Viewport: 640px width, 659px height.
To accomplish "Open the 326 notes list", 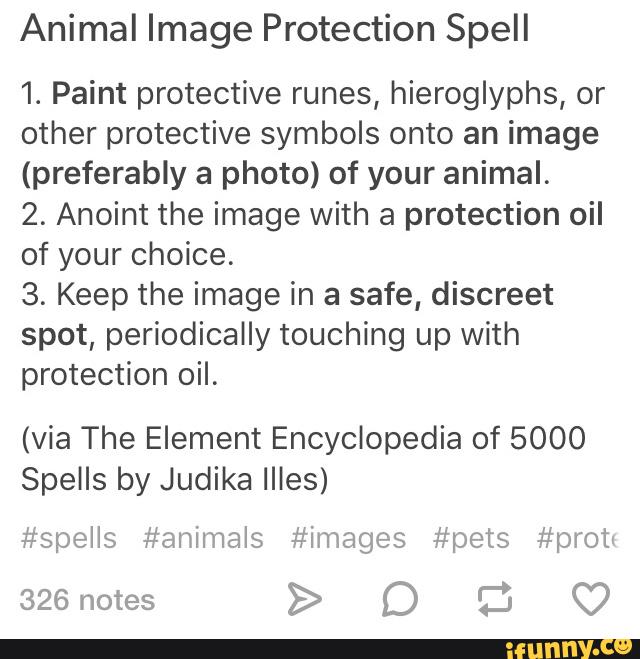I will click(88, 600).
